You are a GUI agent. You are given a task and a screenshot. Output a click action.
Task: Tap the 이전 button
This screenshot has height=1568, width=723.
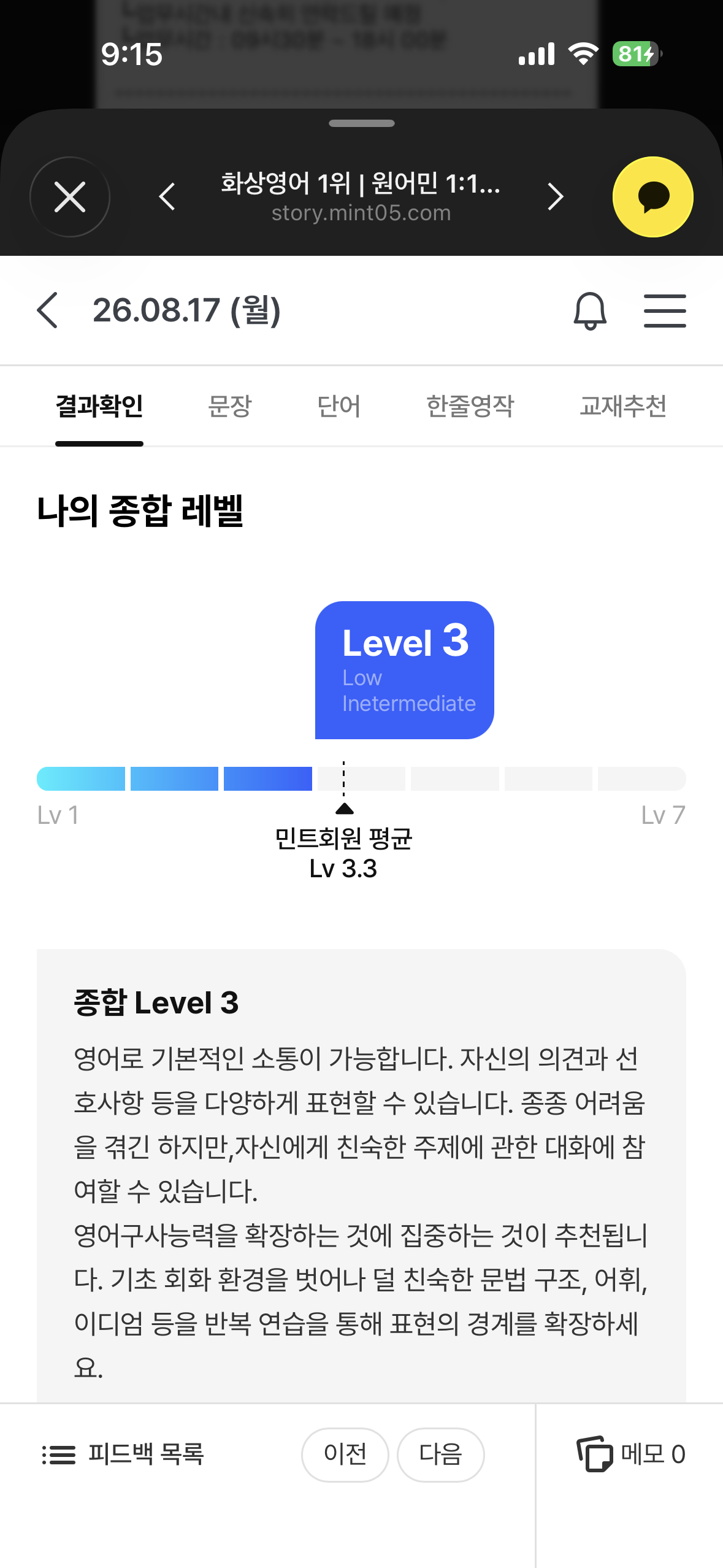(345, 1455)
